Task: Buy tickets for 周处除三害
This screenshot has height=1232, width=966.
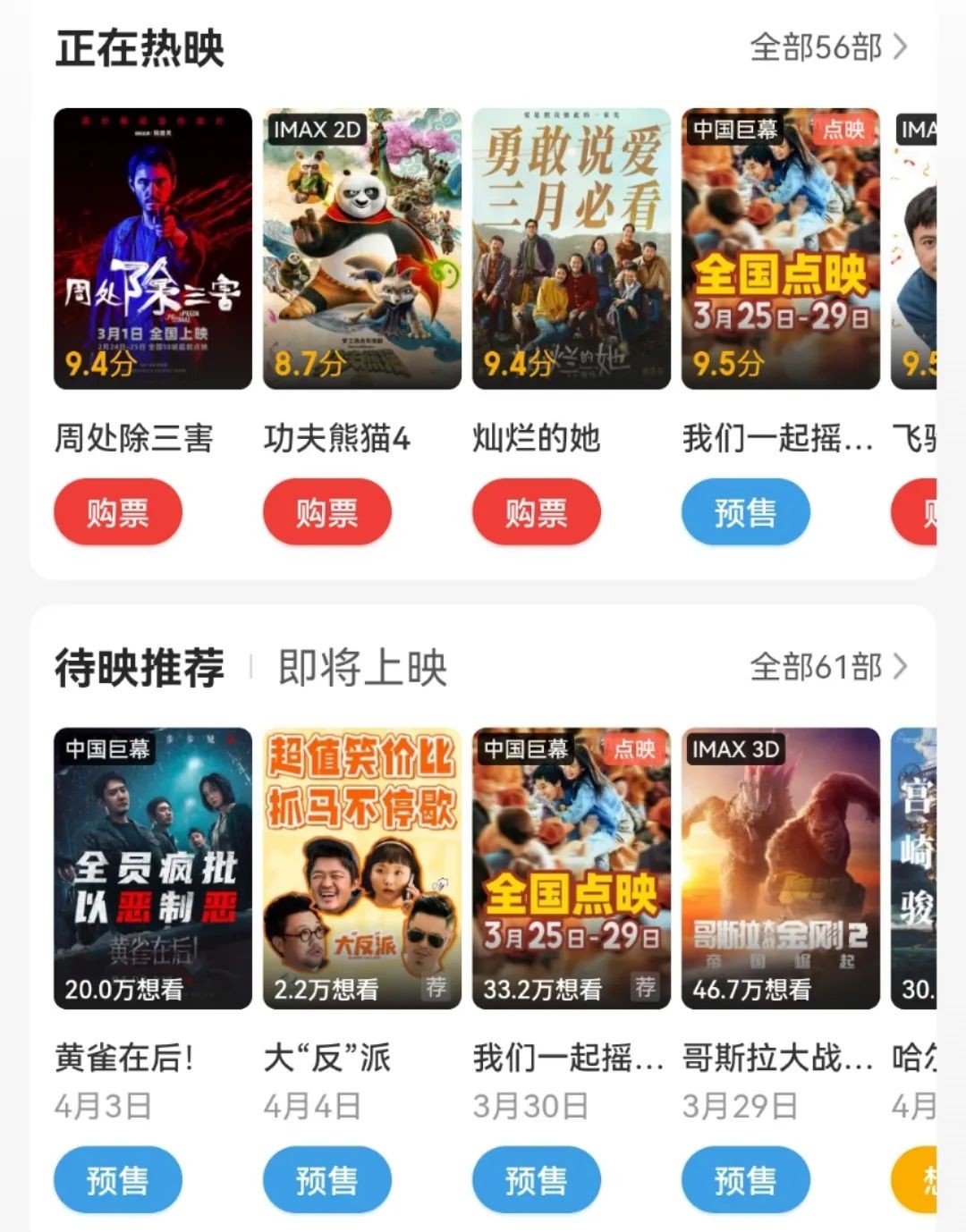Action: point(118,513)
